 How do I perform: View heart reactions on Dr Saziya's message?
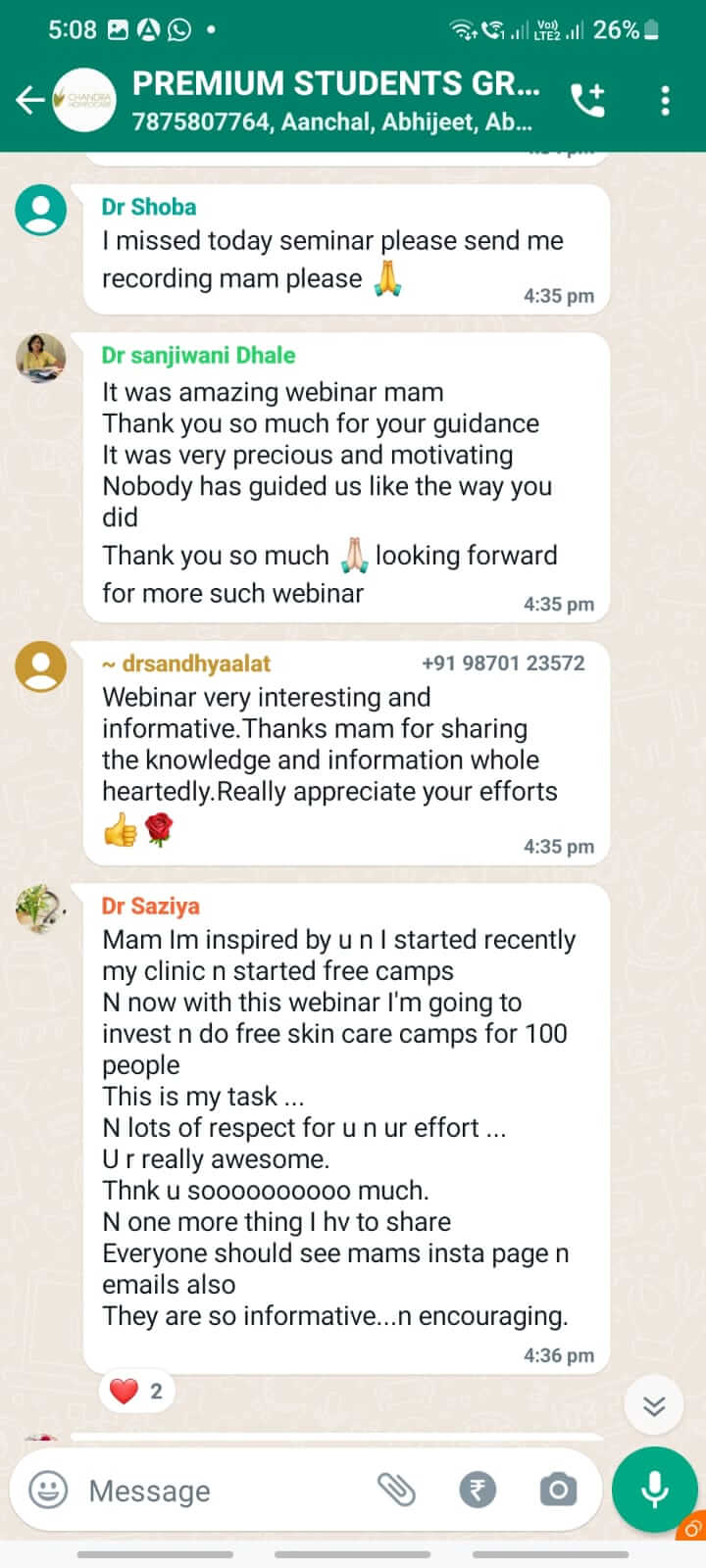[136, 1391]
